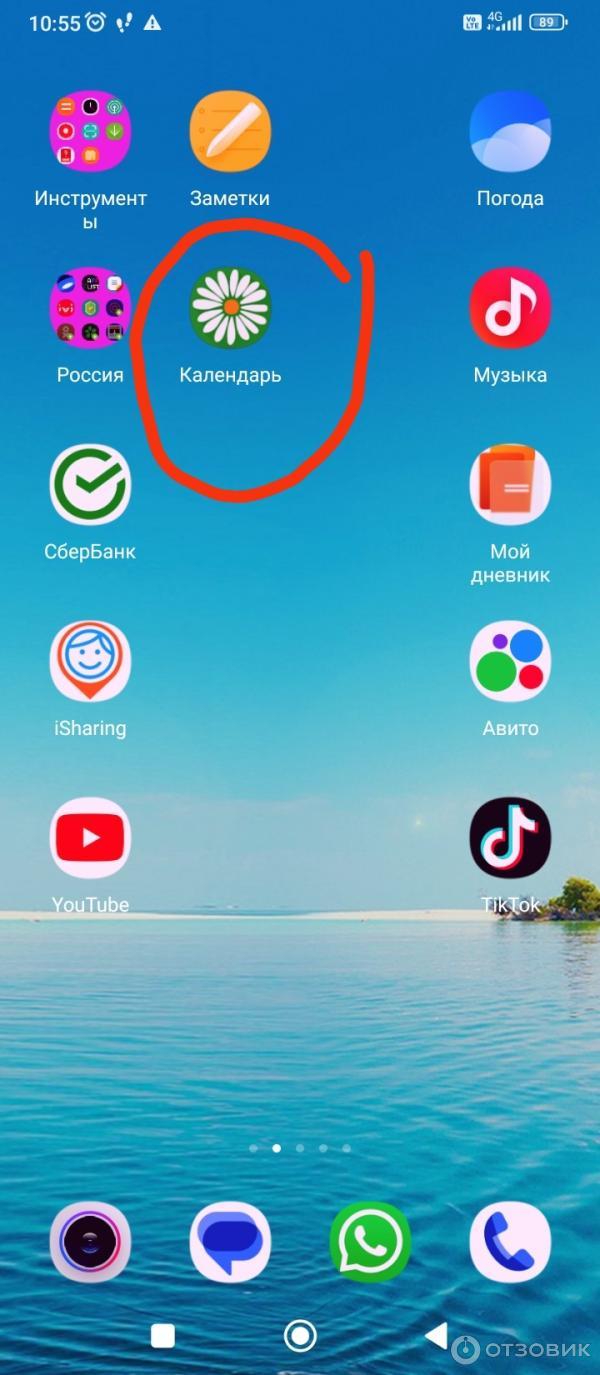Tap the system back triangle button
This screenshot has width=600, height=1375.
[436, 1336]
